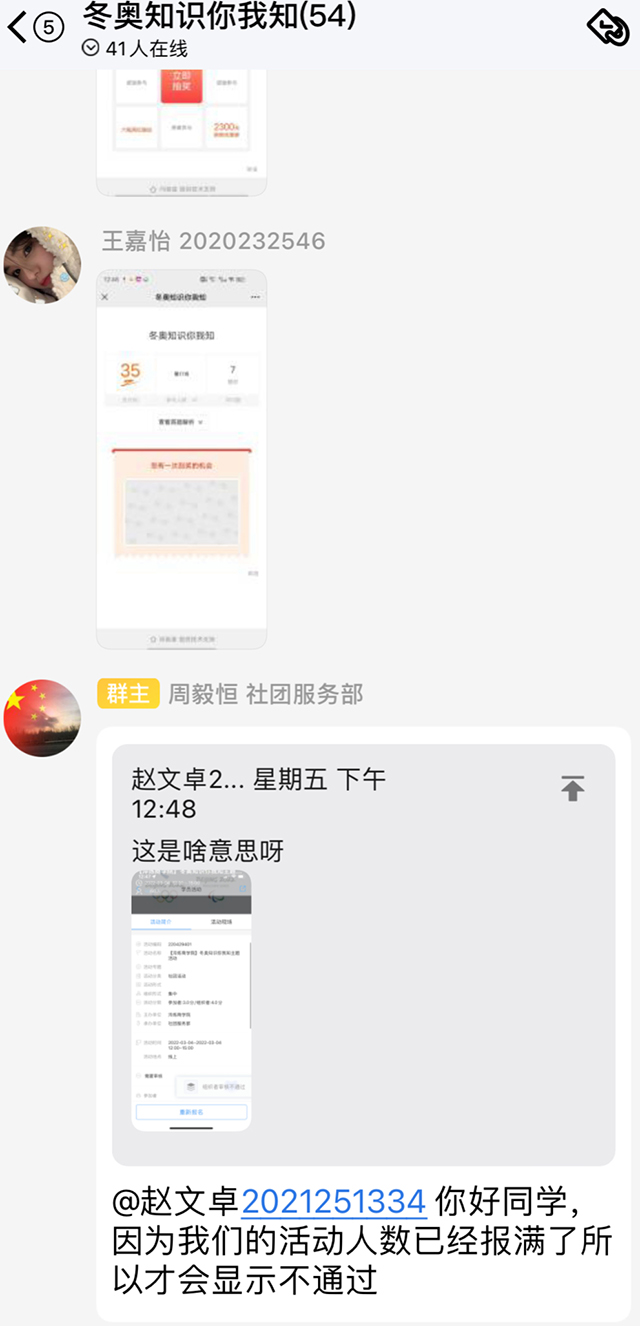This screenshot has height=1326, width=640.
Task: Tap the linked number 2021251334
Action: coord(334,1201)
